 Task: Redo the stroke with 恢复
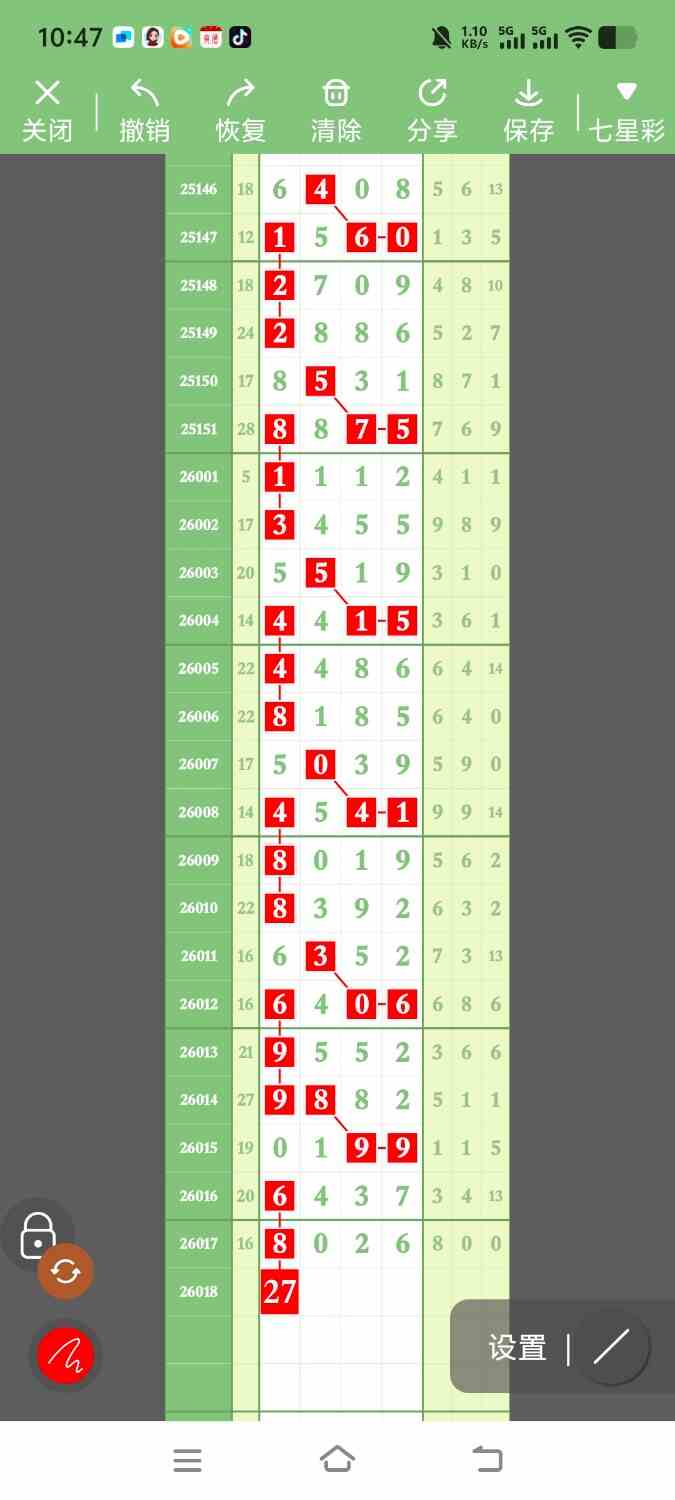tap(240, 111)
